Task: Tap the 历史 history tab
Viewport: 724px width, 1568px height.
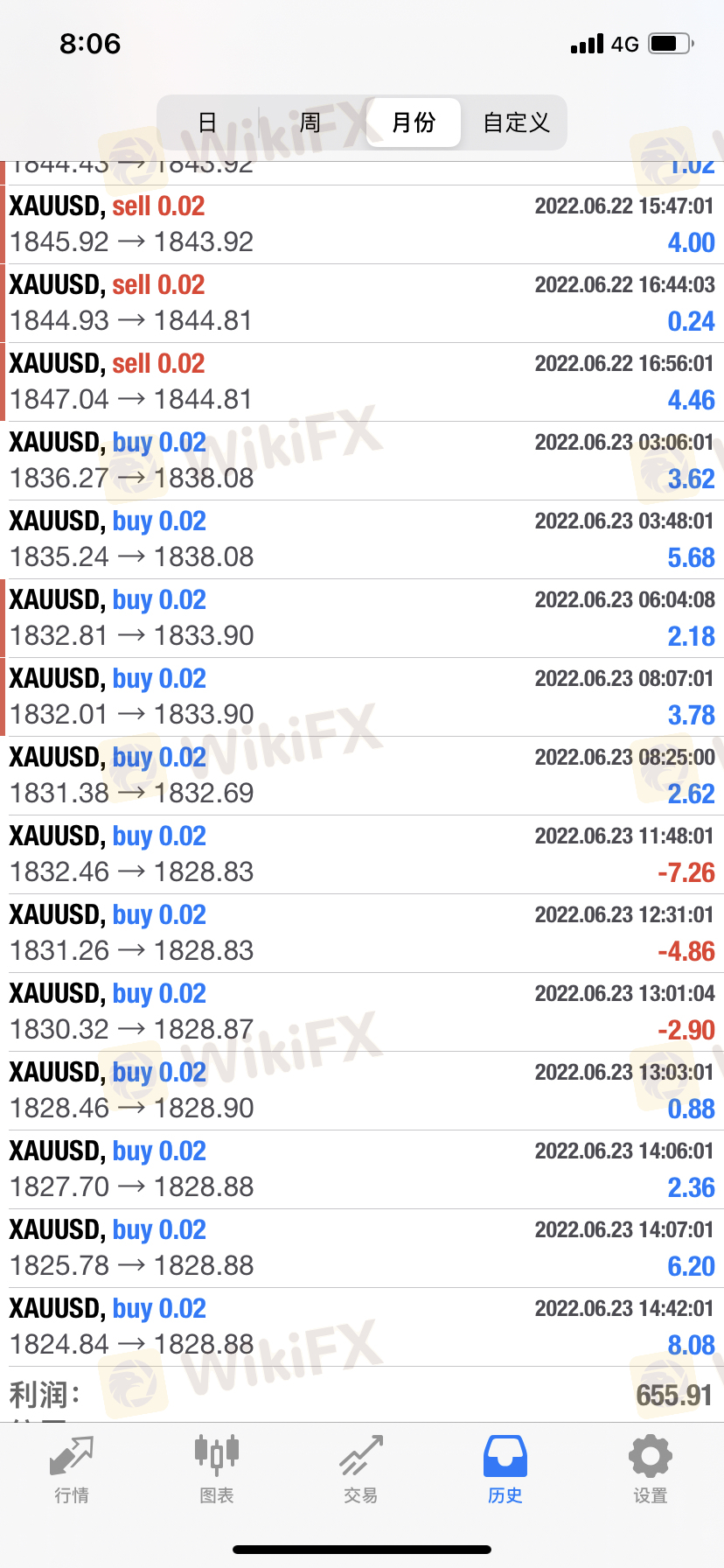Action: click(505, 1470)
